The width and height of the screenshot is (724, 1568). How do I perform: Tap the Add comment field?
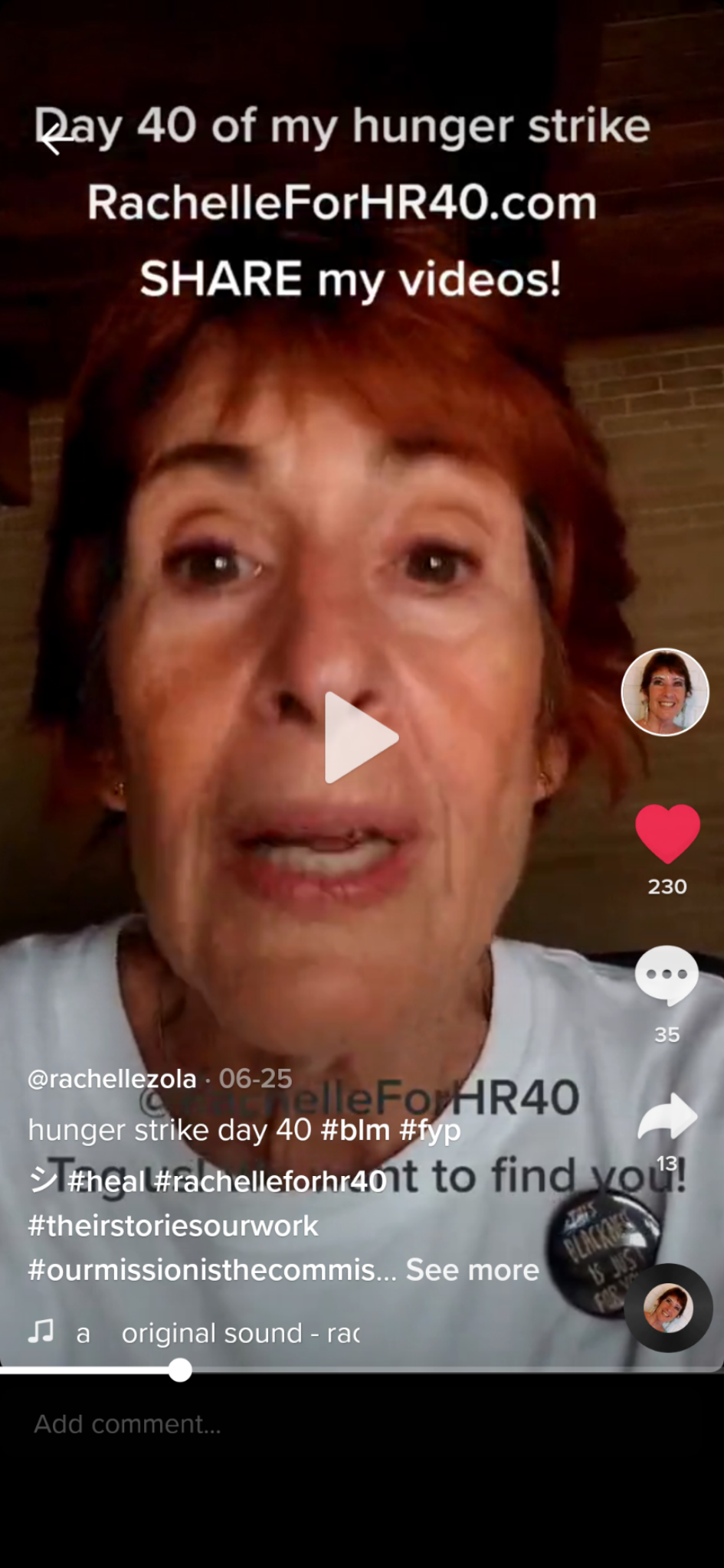[127, 1424]
